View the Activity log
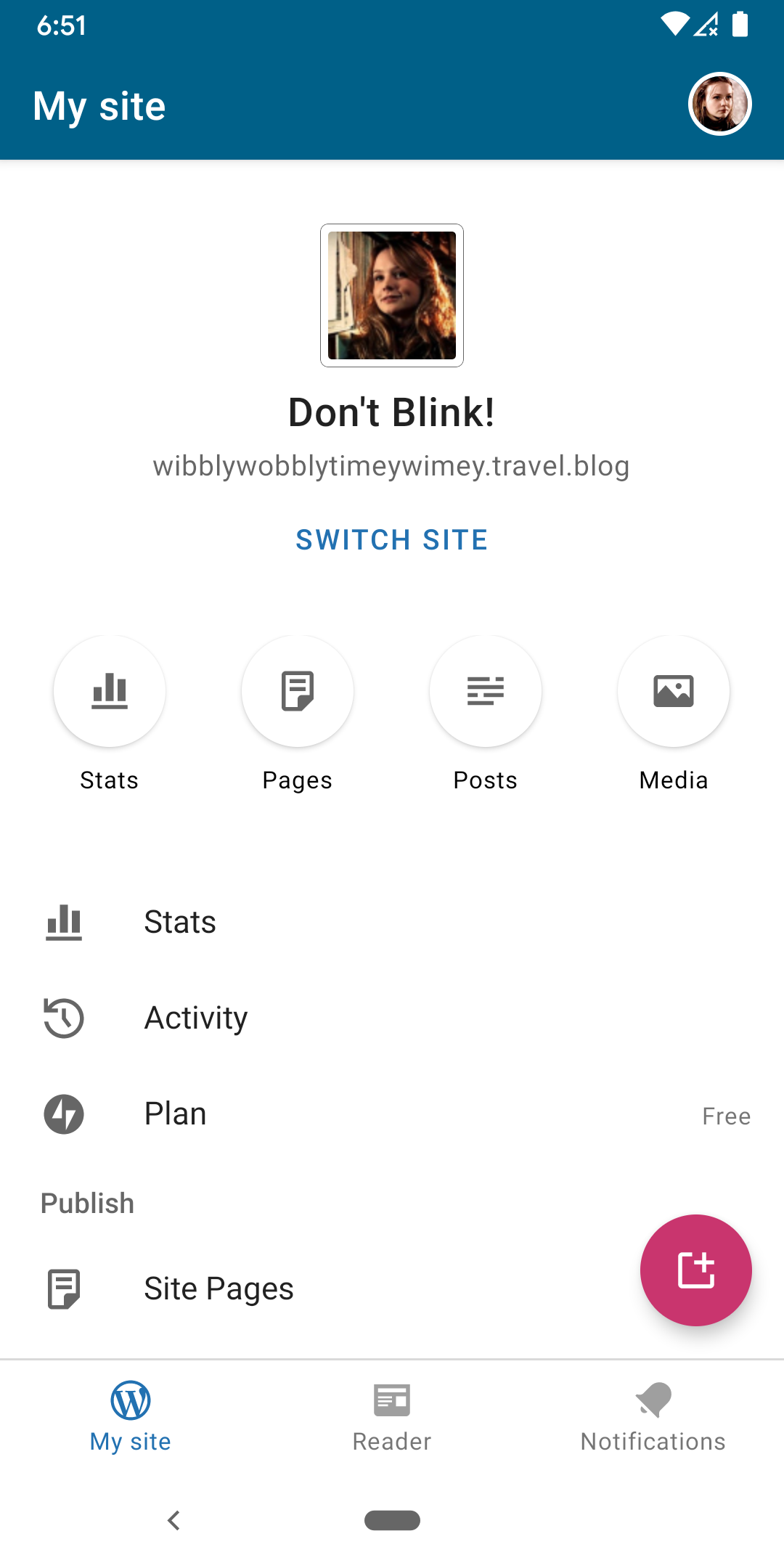Screen dimensions: 784x1568 point(196,1018)
